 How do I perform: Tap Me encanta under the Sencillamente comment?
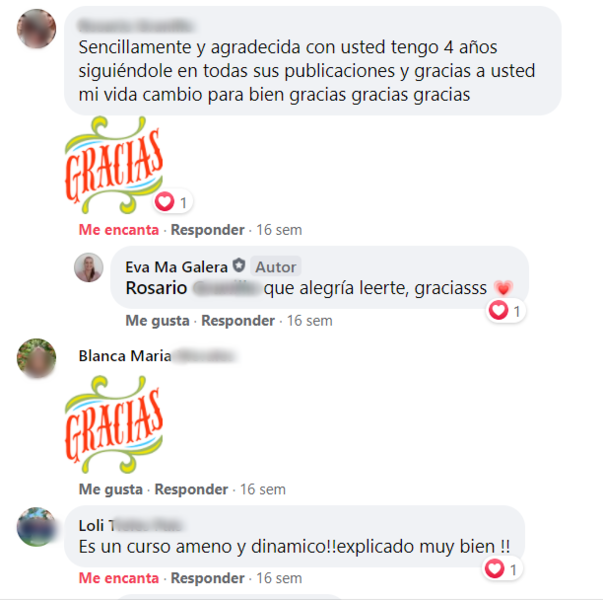pos(118,230)
